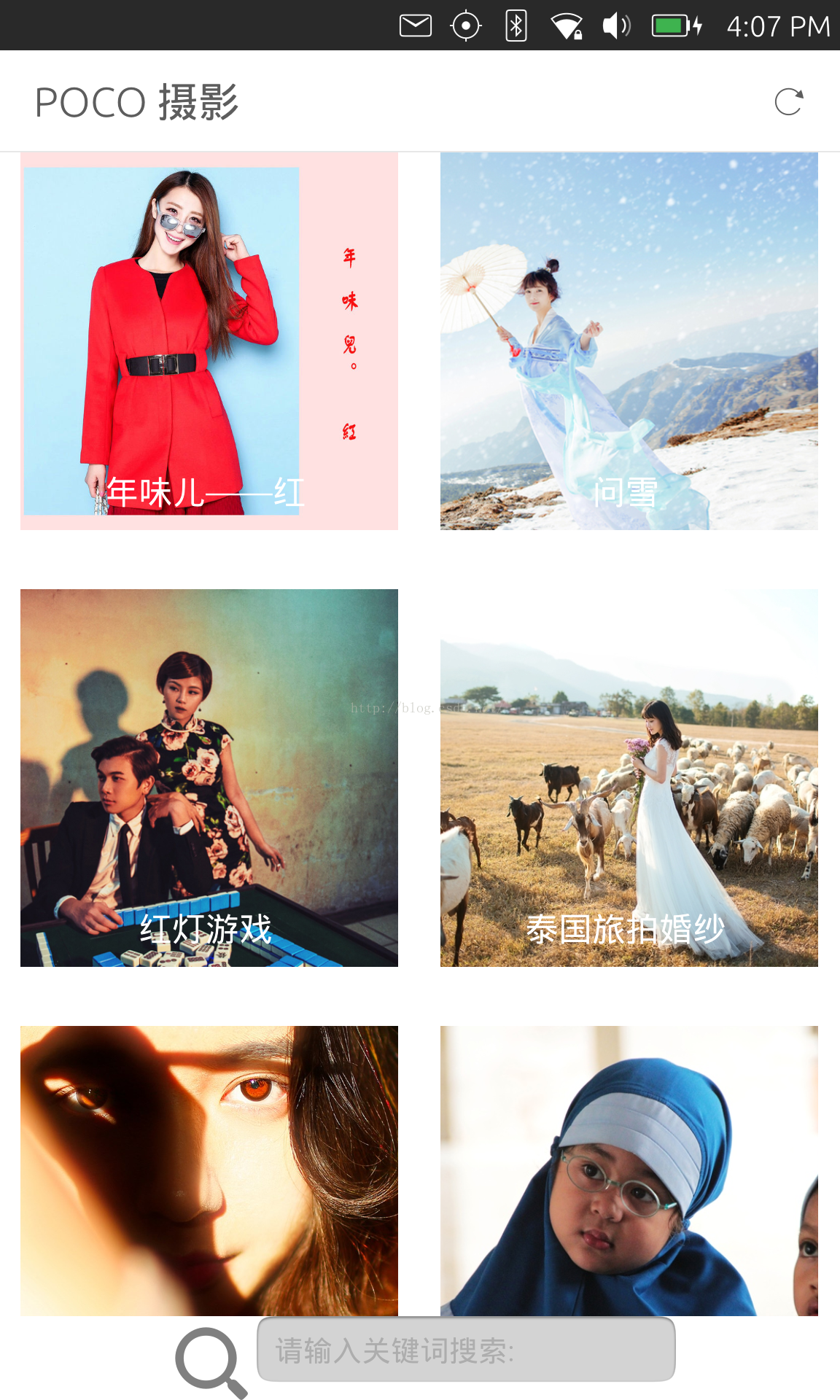Open the 问雪 photo tile
This screenshot has width=840, height=1400.
click(629, 341)
